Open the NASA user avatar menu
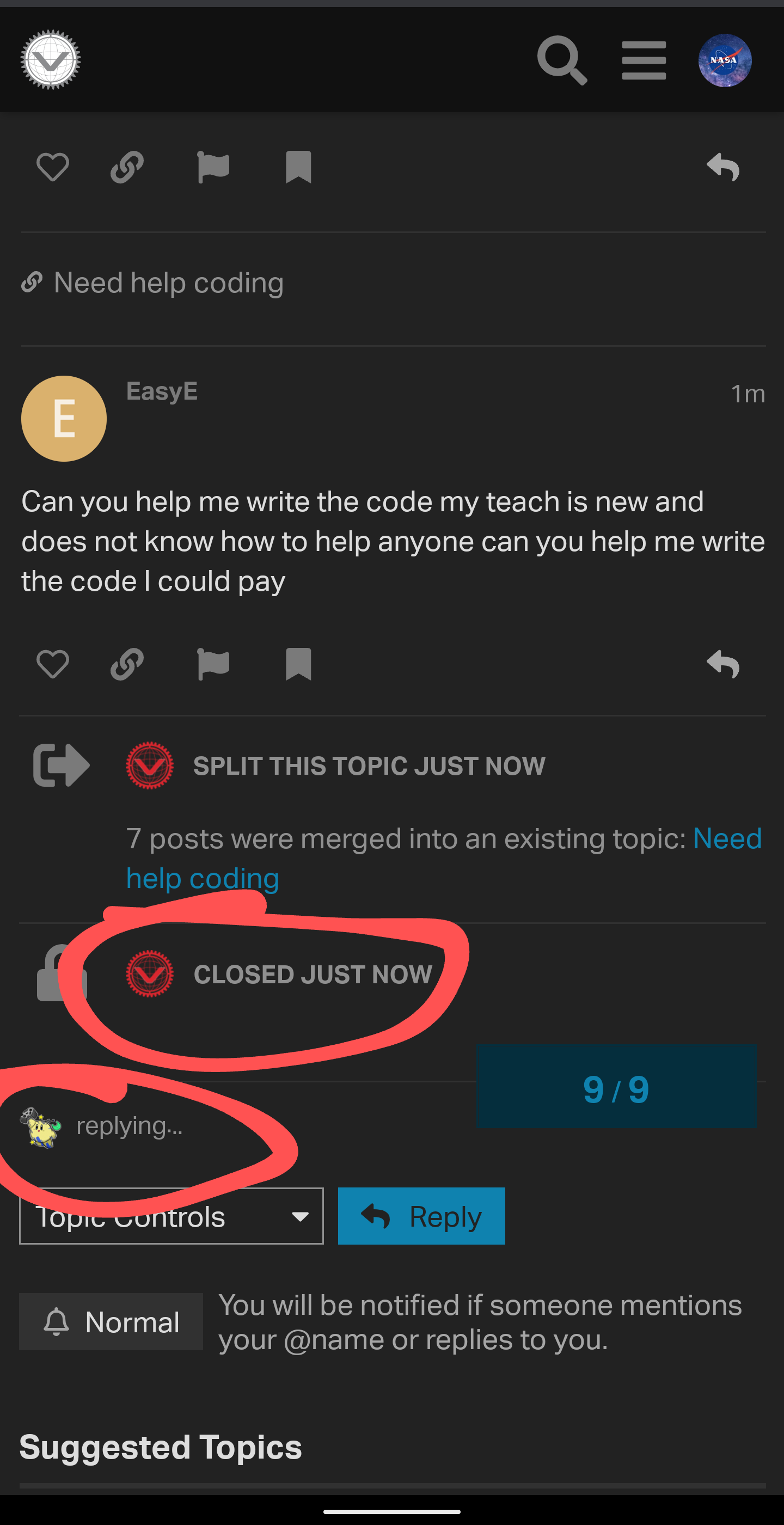The image size is (784, 1525). [x=724, y=60]
